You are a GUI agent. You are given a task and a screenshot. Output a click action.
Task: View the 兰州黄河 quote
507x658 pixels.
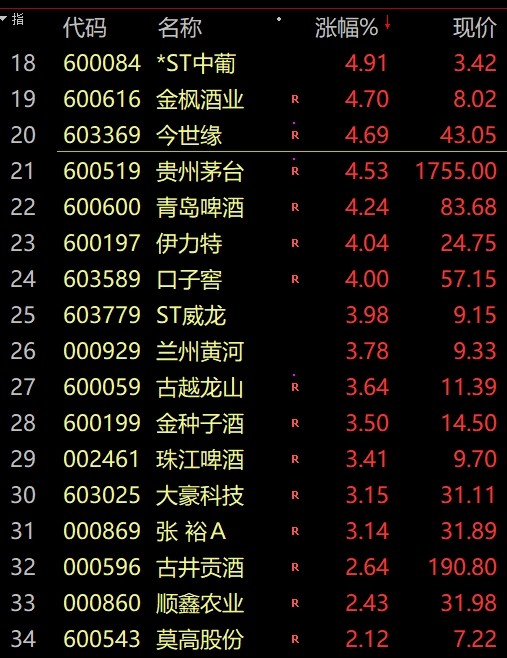coord(254,351)
